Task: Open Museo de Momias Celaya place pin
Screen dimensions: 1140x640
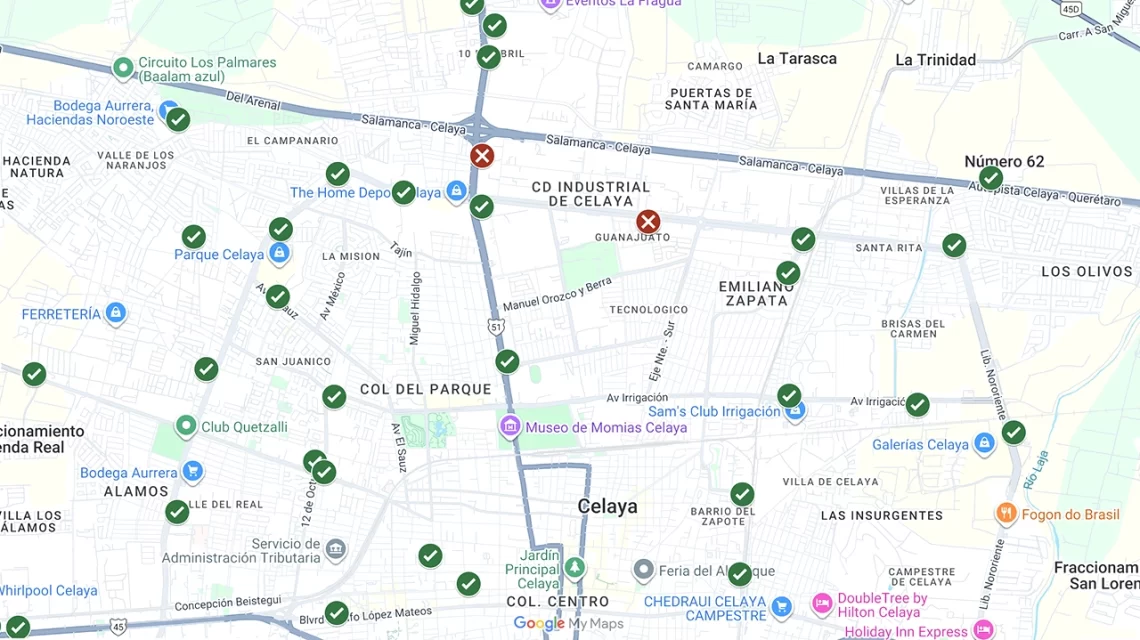Action: tap(510, 428)
